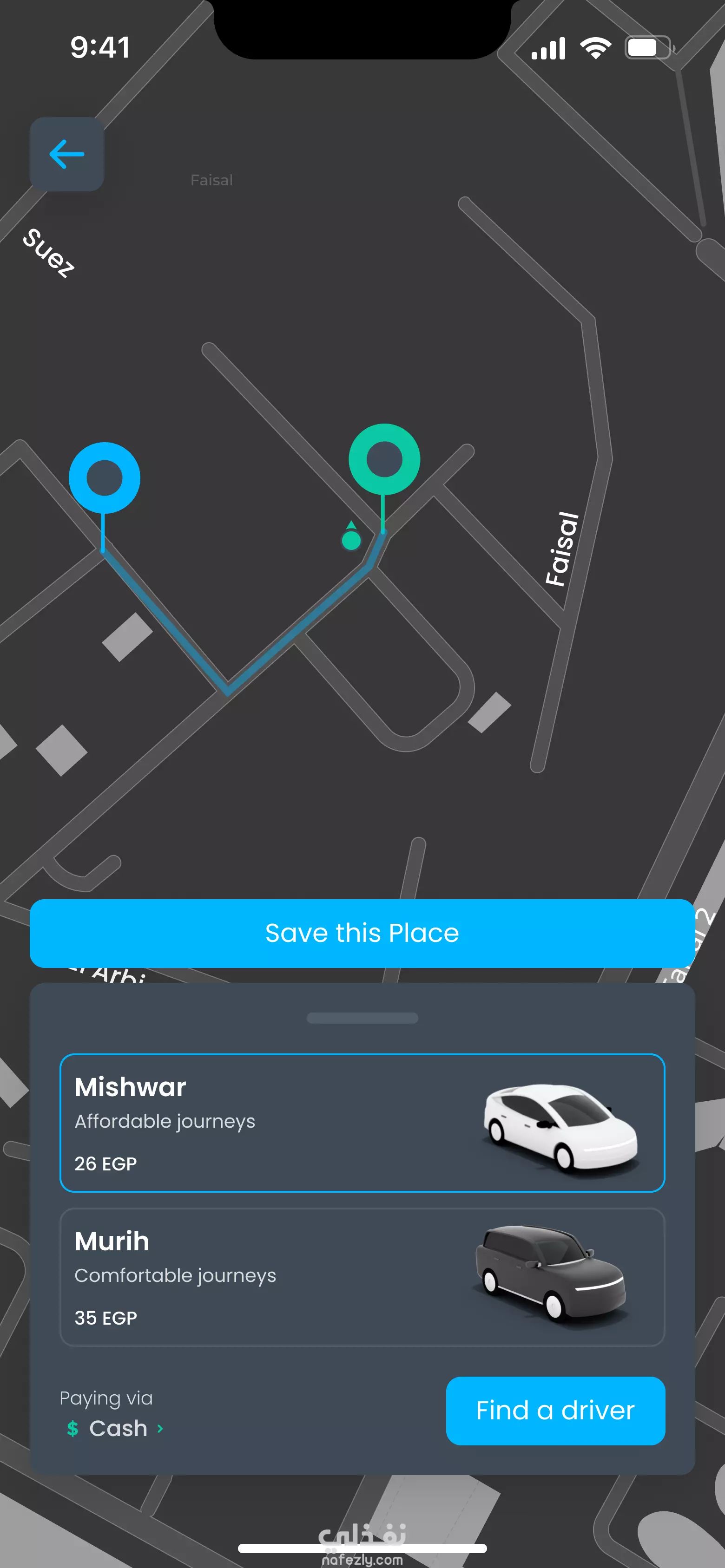This screenshot has height=1568, width=725.
Task: Tap Find a driver
Action: (555, 1411)
